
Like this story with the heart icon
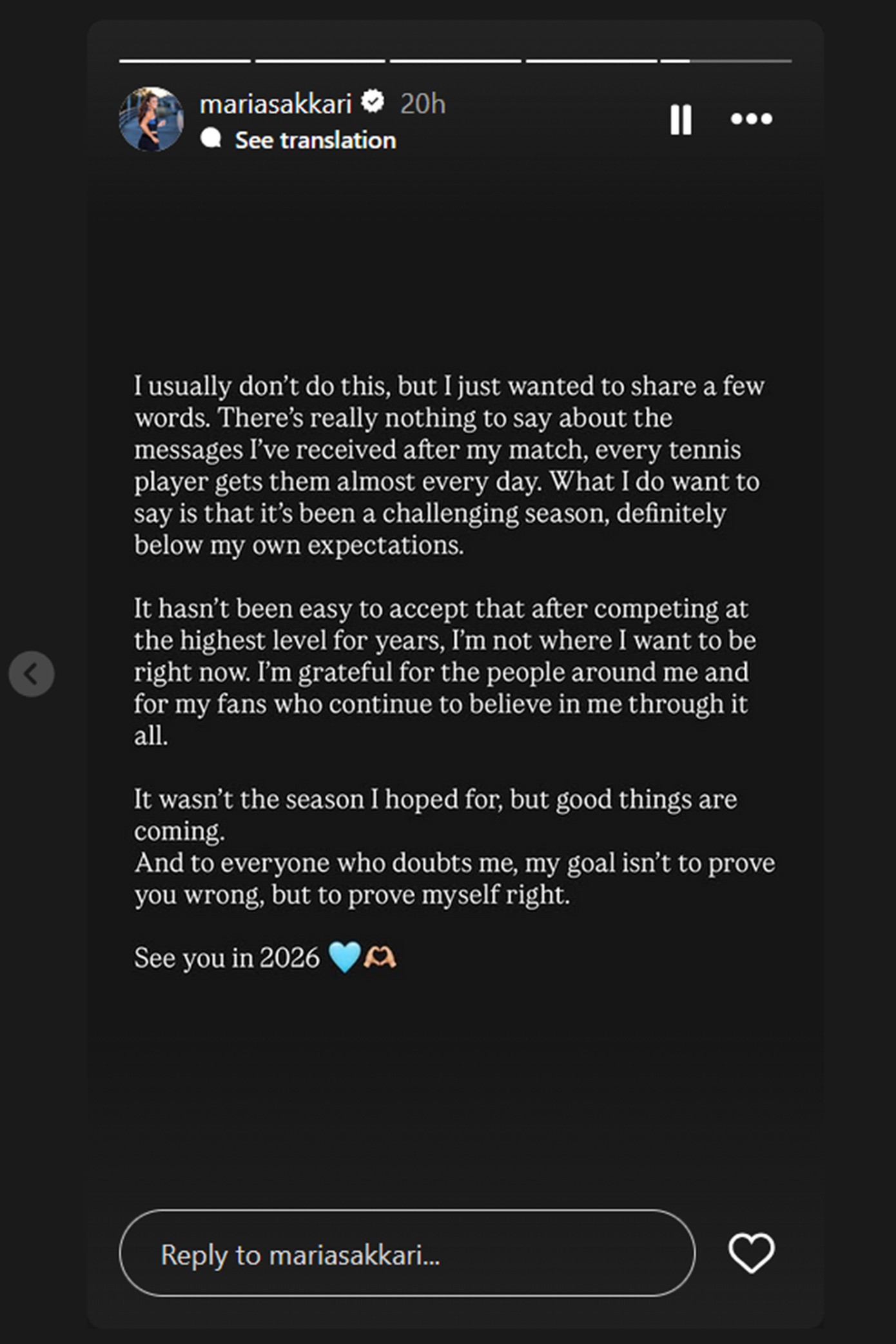point(751,1252)
